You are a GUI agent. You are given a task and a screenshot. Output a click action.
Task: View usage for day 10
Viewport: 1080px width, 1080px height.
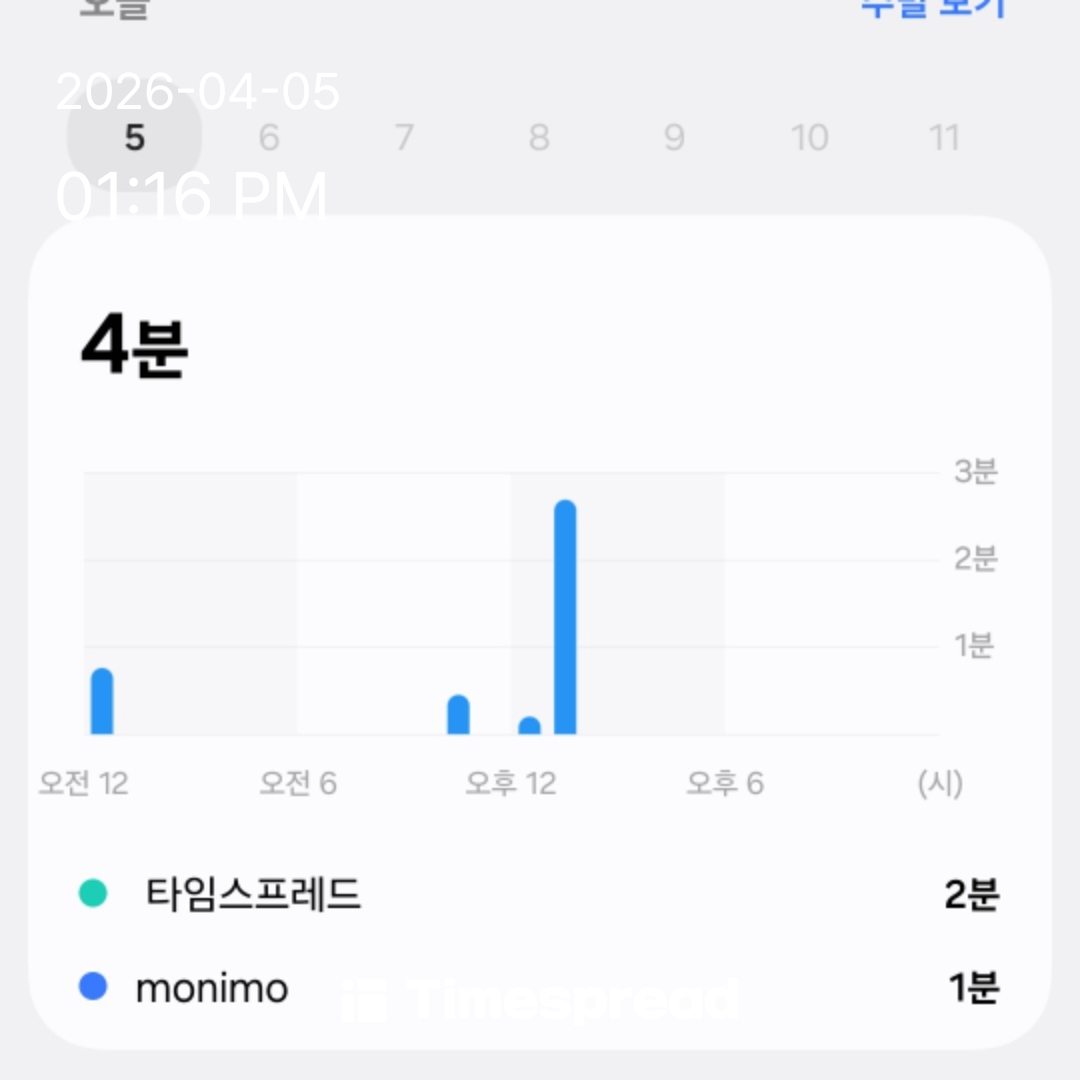(809, 138)
